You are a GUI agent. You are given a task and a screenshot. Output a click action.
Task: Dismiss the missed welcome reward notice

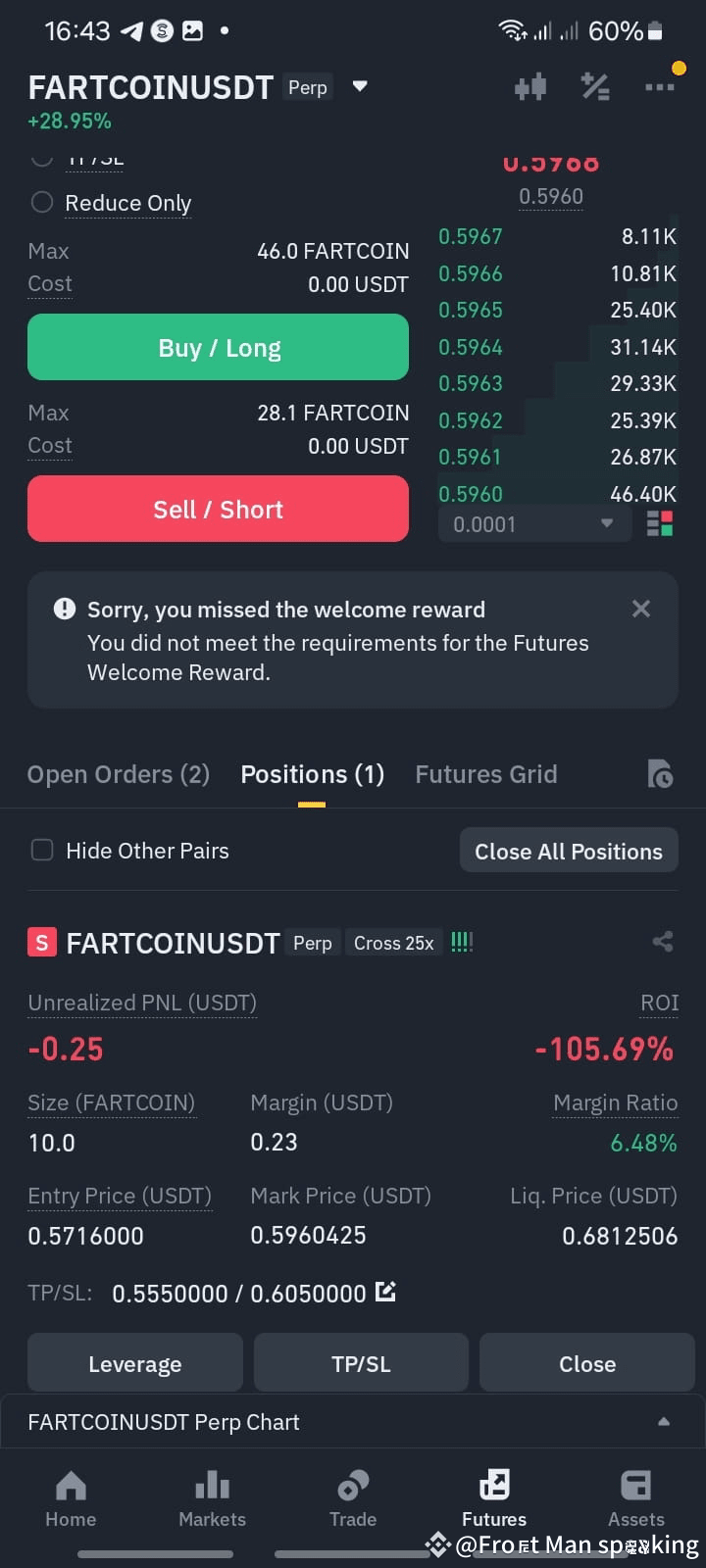640,609
